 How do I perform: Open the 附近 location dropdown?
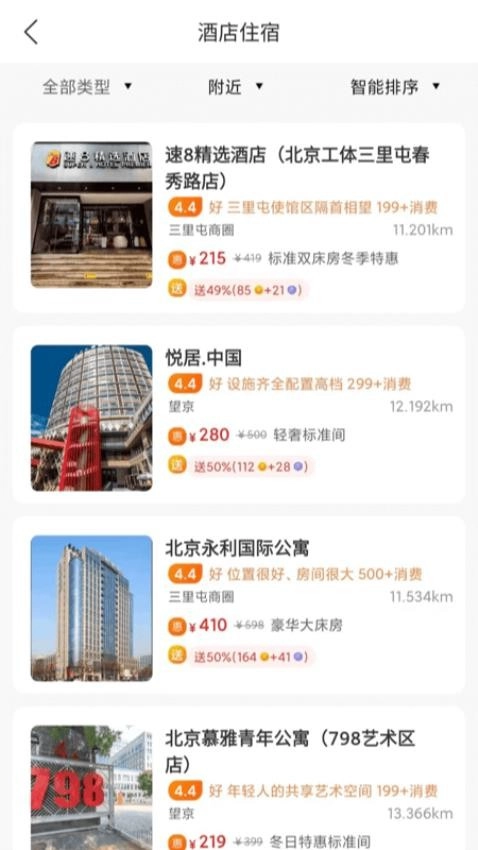pos(236,87)
